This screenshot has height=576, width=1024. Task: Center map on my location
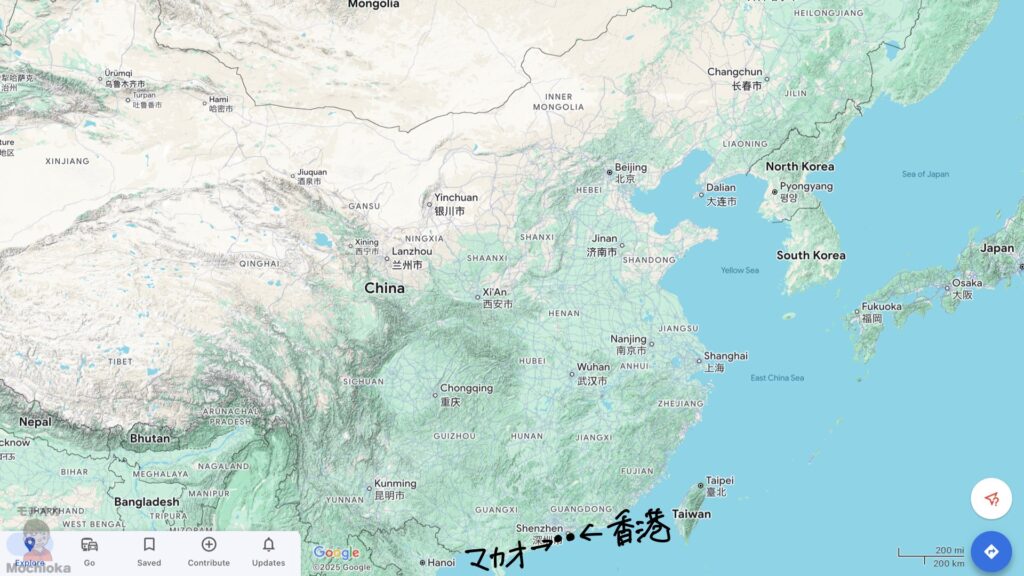[991, 498]
